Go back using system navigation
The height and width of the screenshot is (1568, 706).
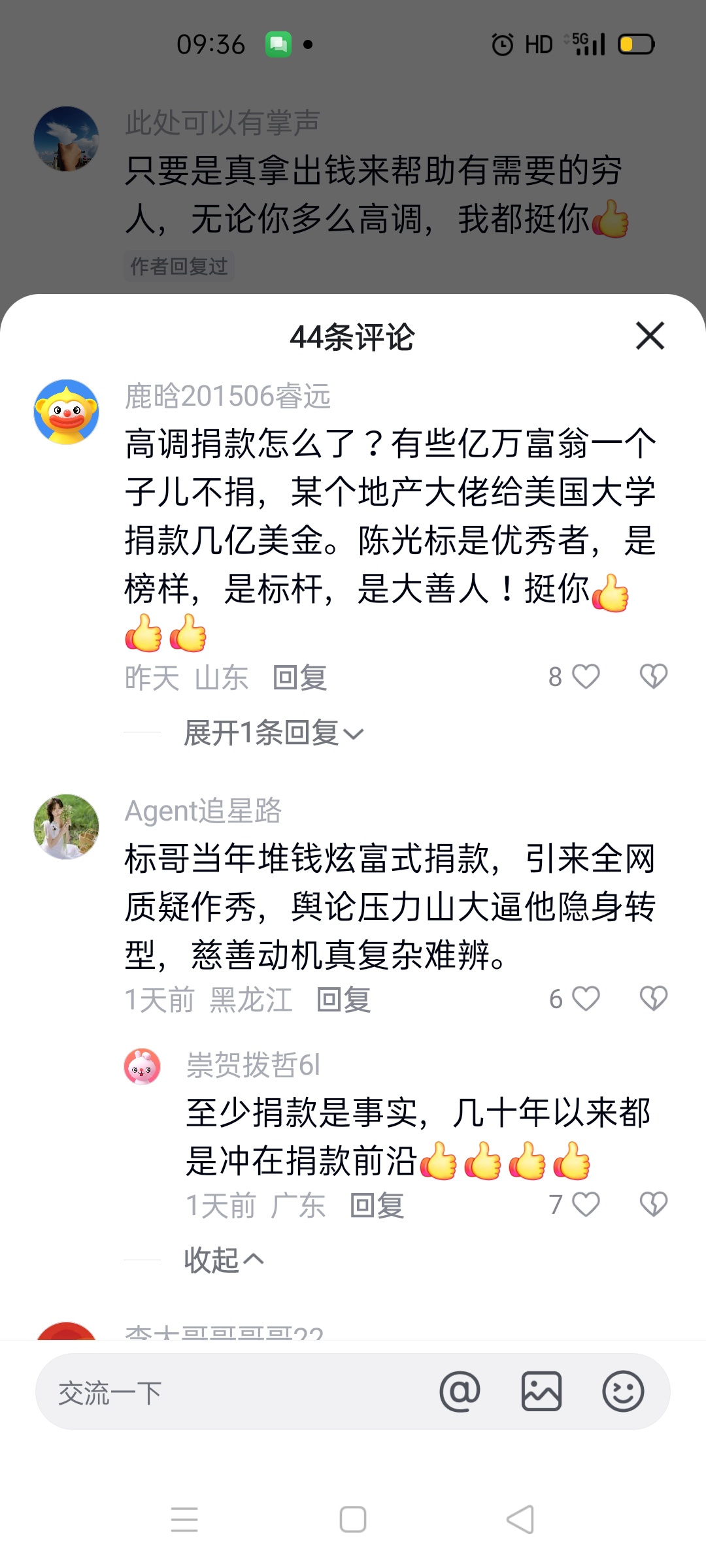tap(521, 1519)
